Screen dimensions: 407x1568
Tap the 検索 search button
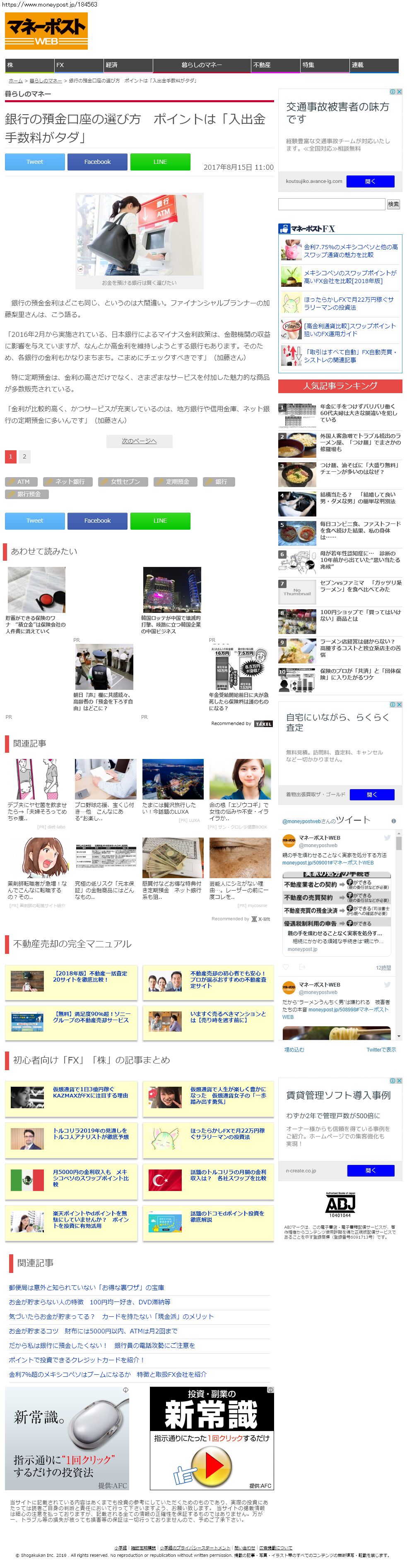click(393, 204)
